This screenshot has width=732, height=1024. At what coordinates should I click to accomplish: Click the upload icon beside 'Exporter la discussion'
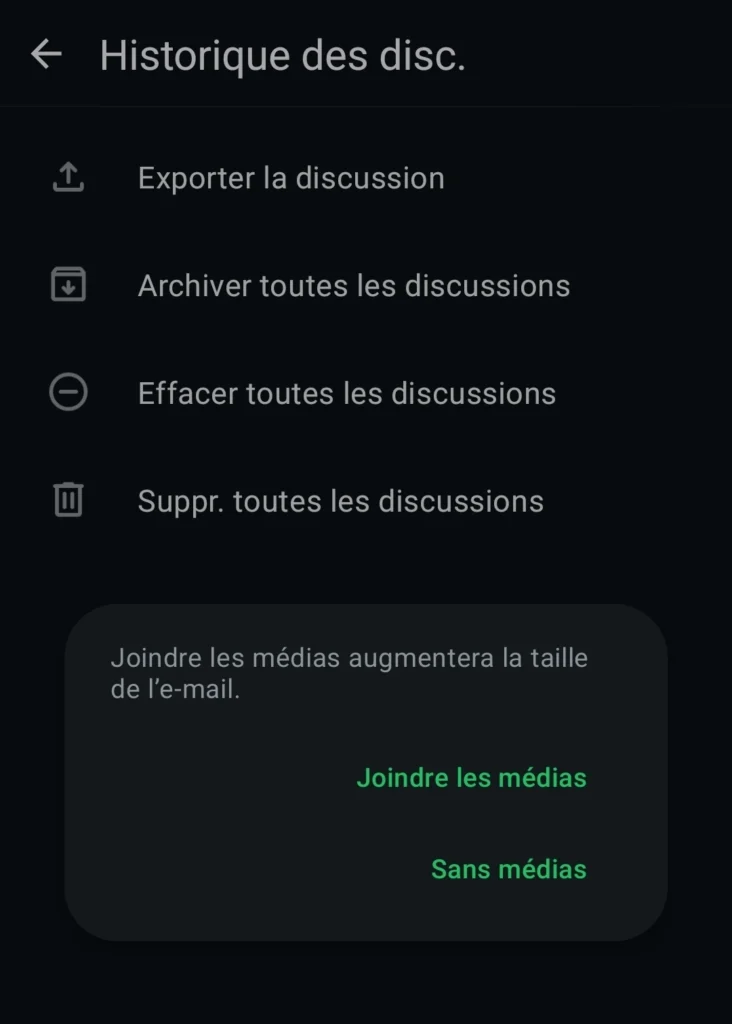pos(67,178)
